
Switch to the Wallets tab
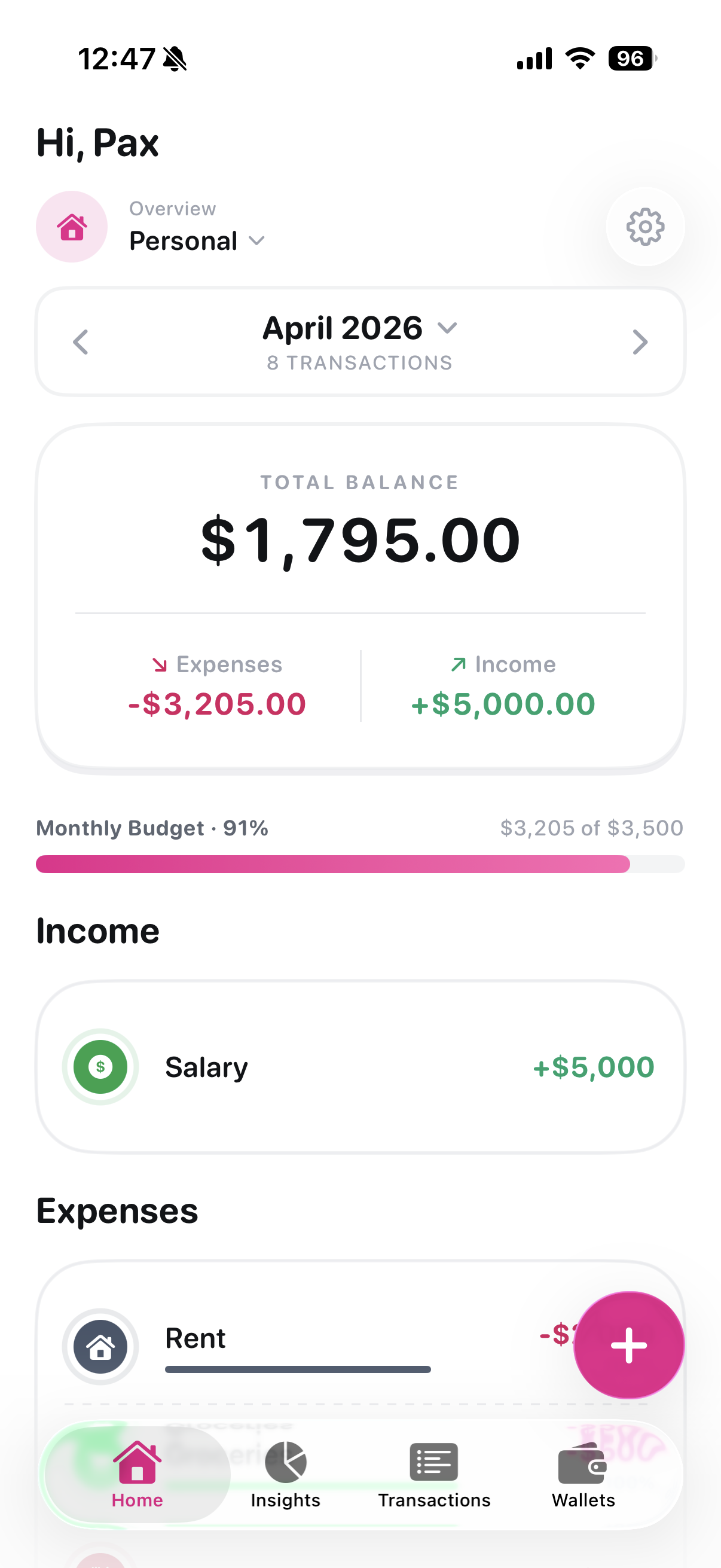(582, 1474)
